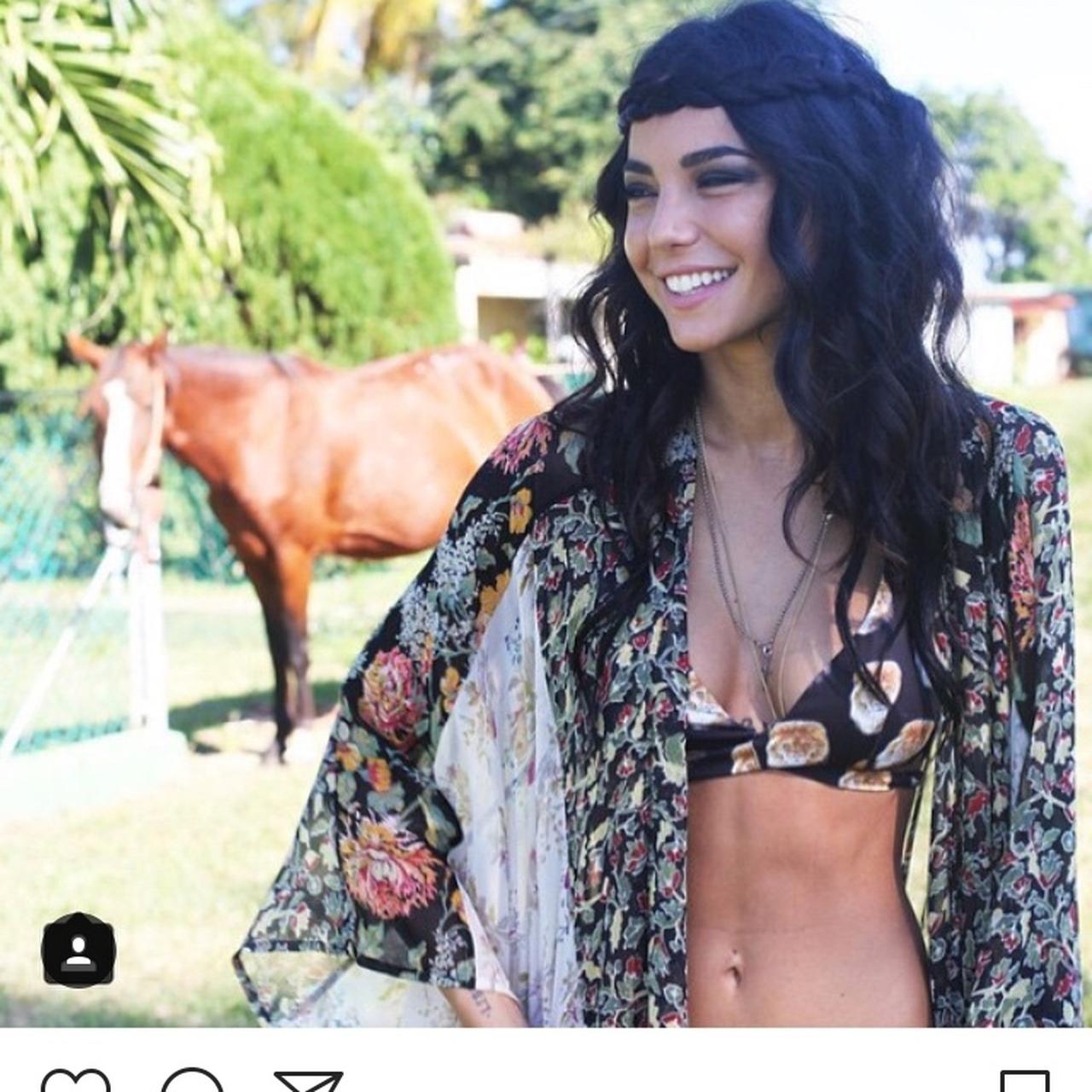Show tagged people on the photo

pyautogui.click(x=78, y=950)
